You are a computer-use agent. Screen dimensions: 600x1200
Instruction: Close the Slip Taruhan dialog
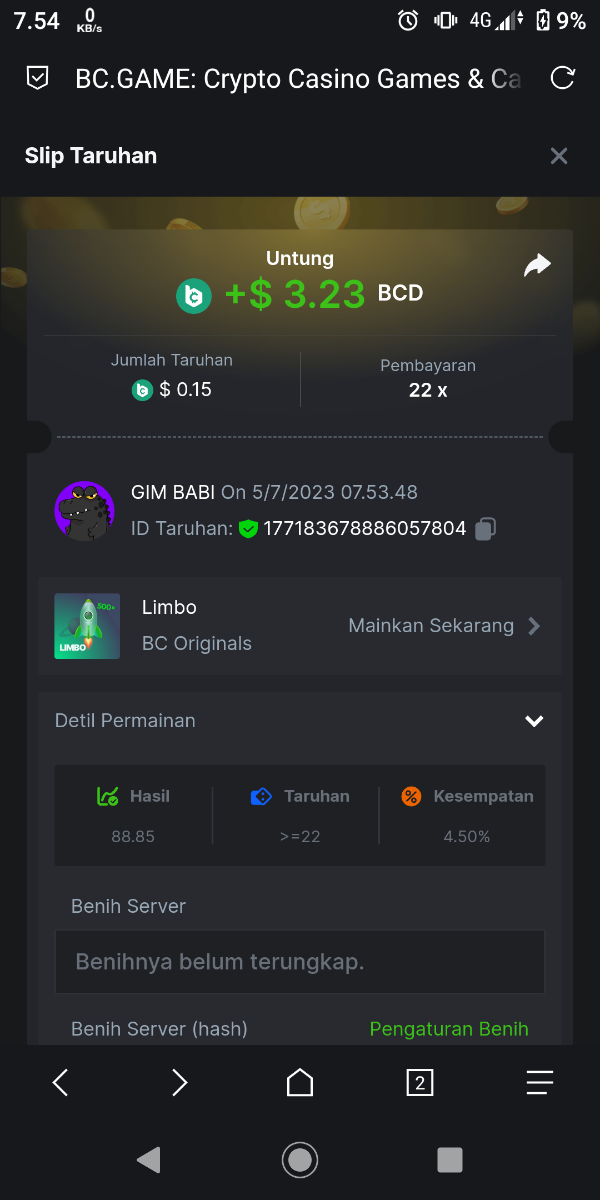(x=559, y=156)
